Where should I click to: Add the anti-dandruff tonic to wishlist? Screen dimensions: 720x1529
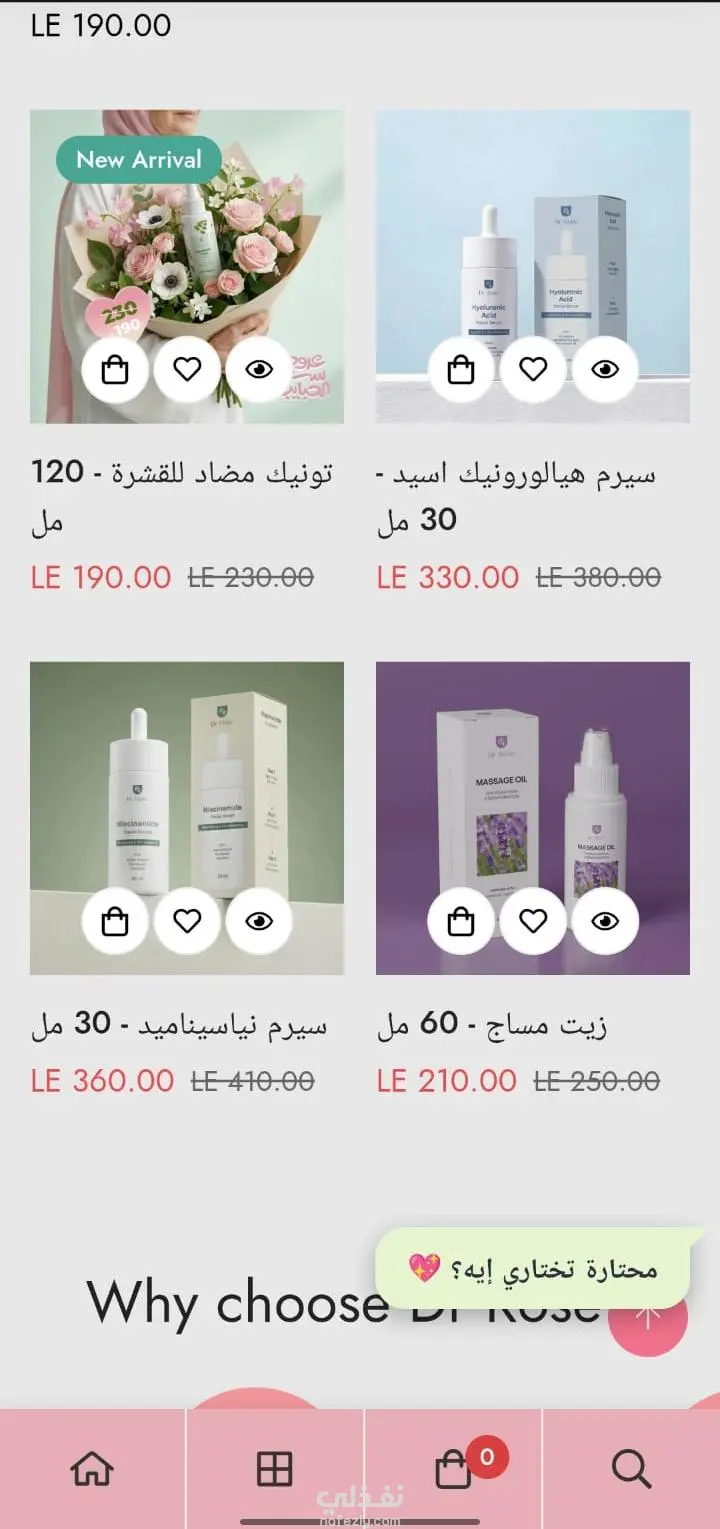tap(187, 370)
